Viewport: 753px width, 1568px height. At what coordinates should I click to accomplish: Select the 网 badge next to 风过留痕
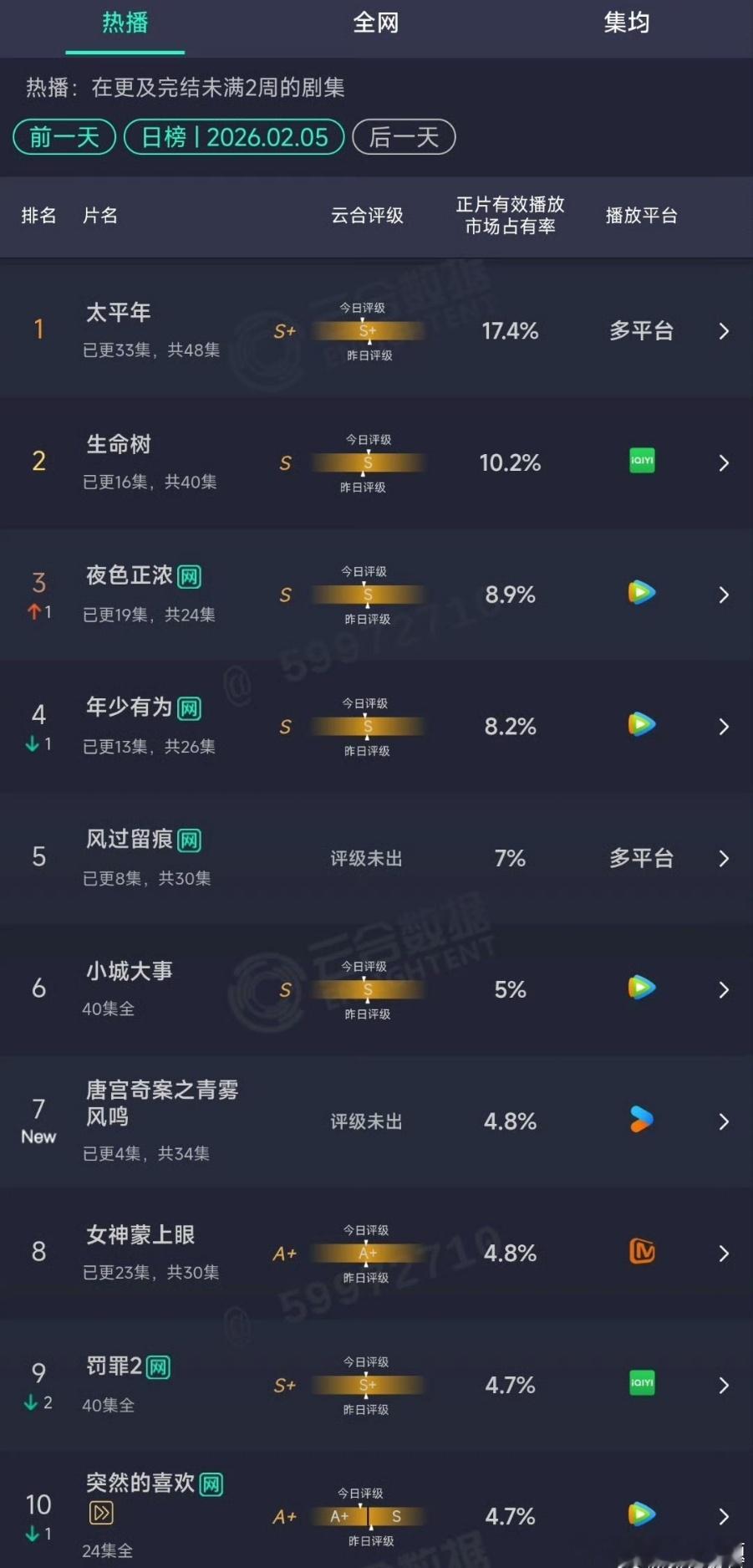point(189,840)
